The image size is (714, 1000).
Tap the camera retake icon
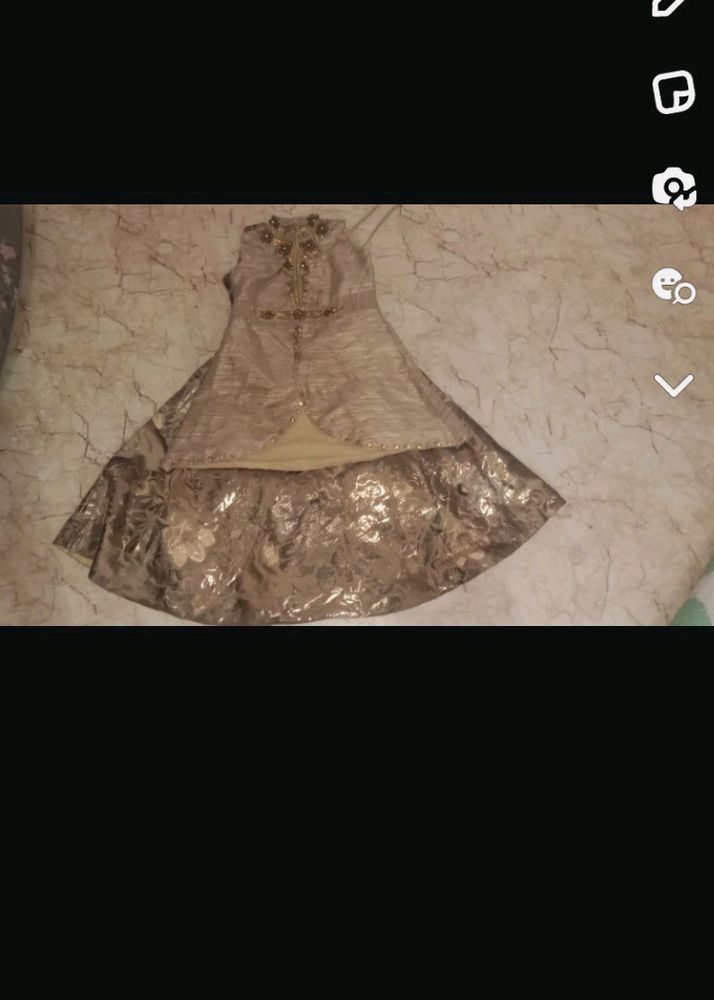tap(673, 188)
